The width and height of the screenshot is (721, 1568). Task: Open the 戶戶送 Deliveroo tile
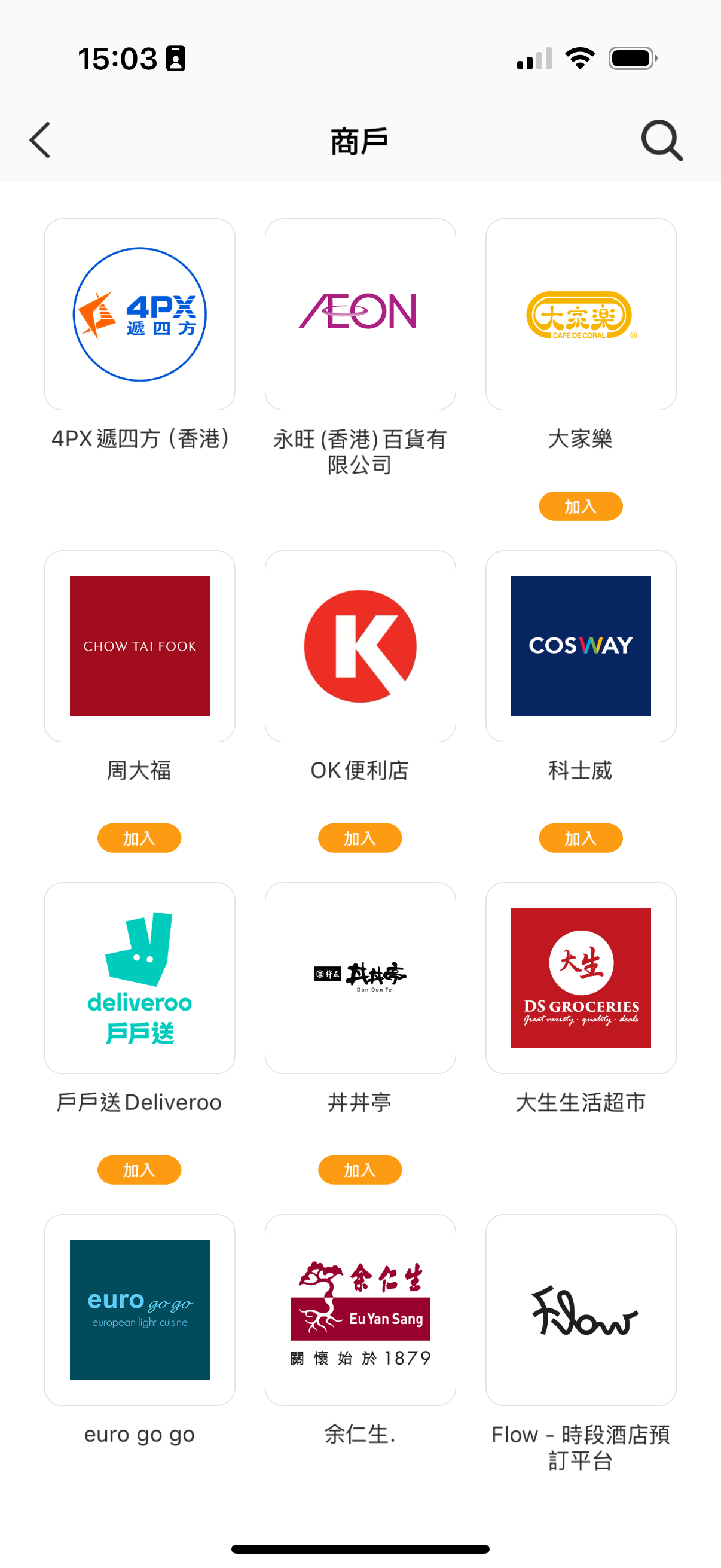[139, 978]
